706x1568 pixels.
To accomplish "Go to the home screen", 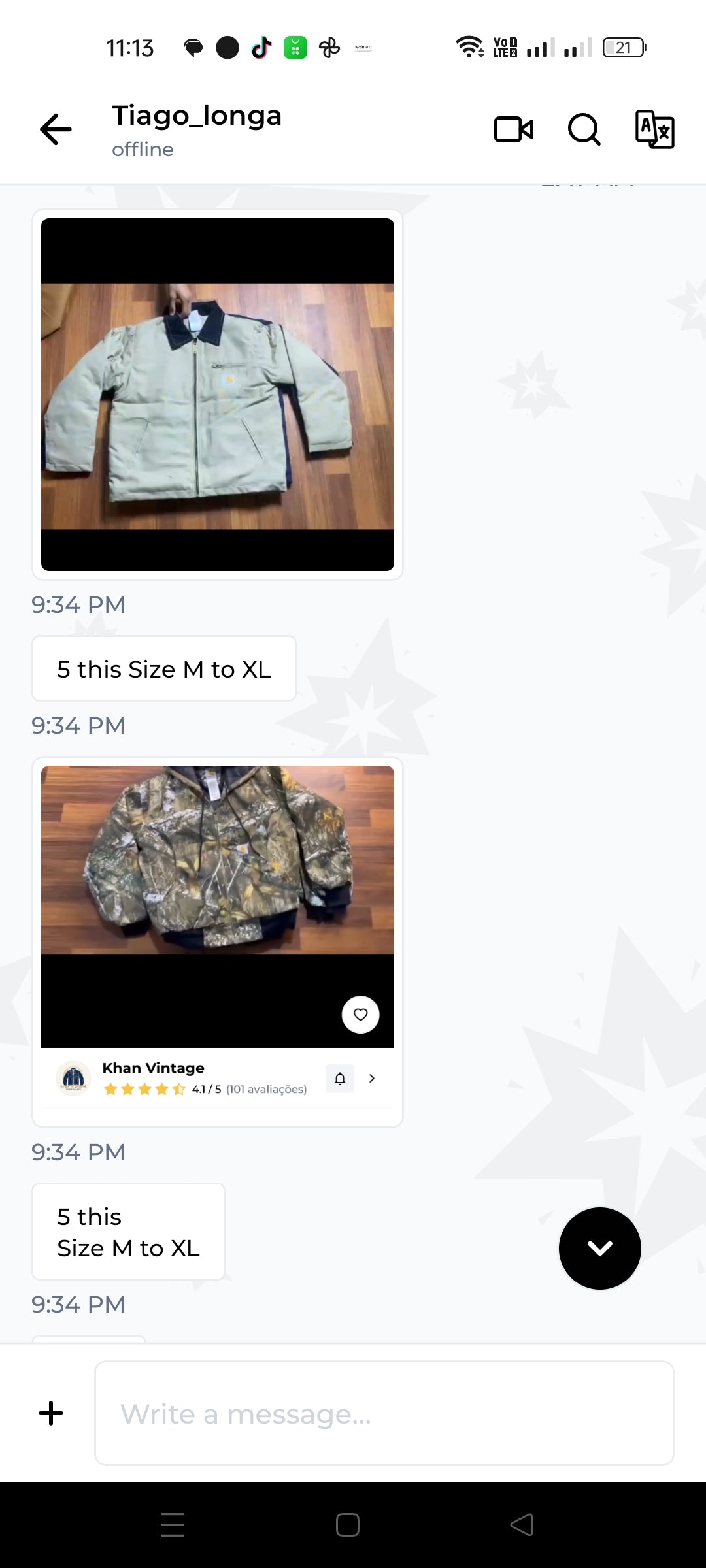I will coord(348,1525).
